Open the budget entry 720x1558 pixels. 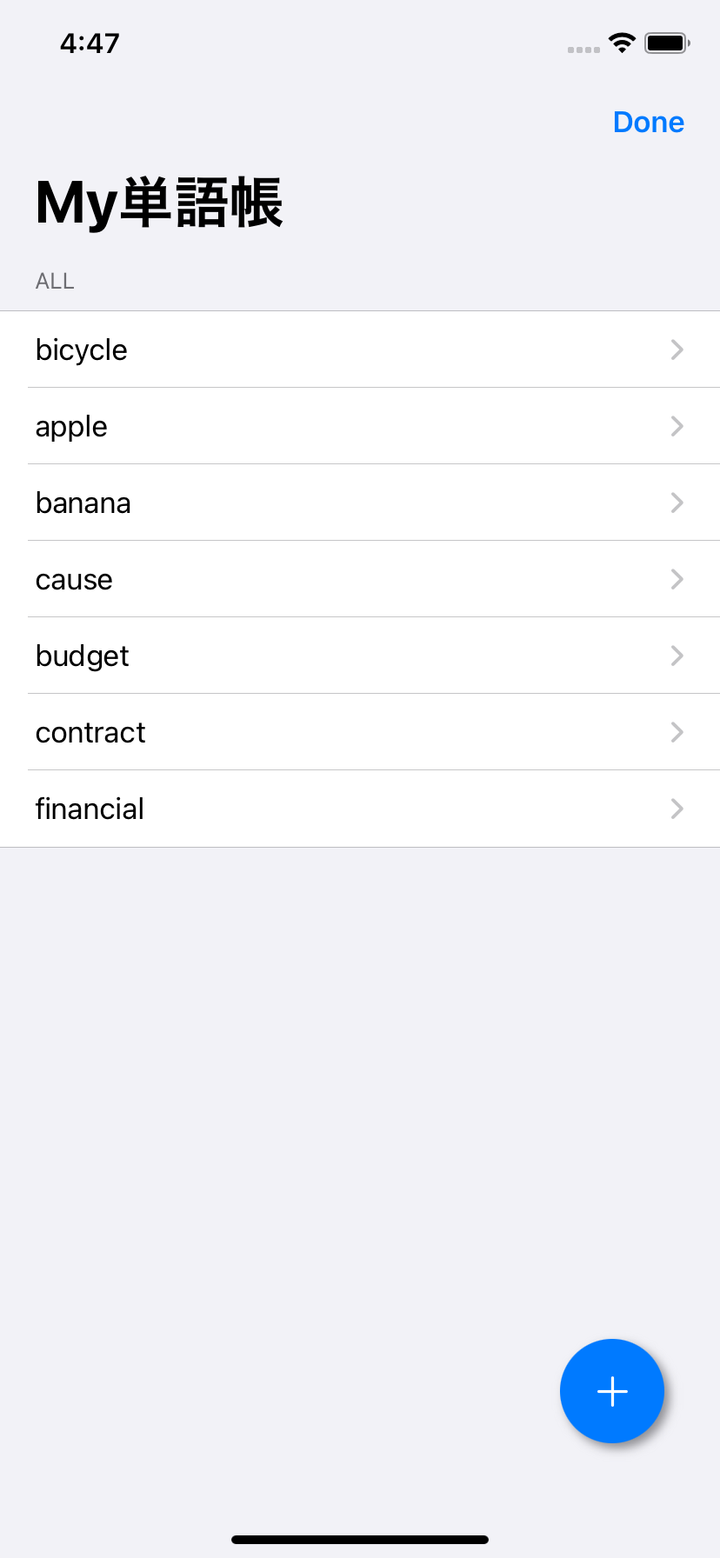360,656
